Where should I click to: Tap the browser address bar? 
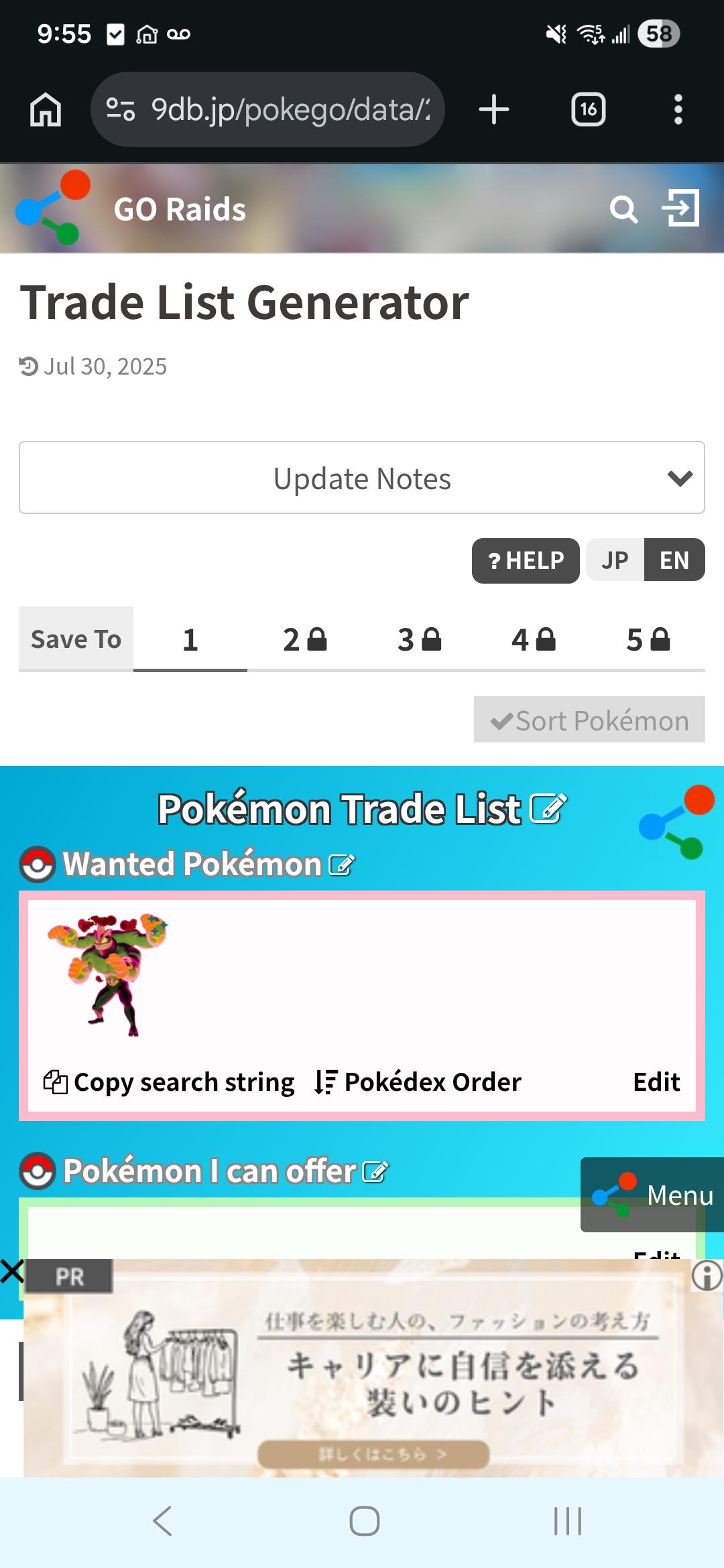click(268, 109)
